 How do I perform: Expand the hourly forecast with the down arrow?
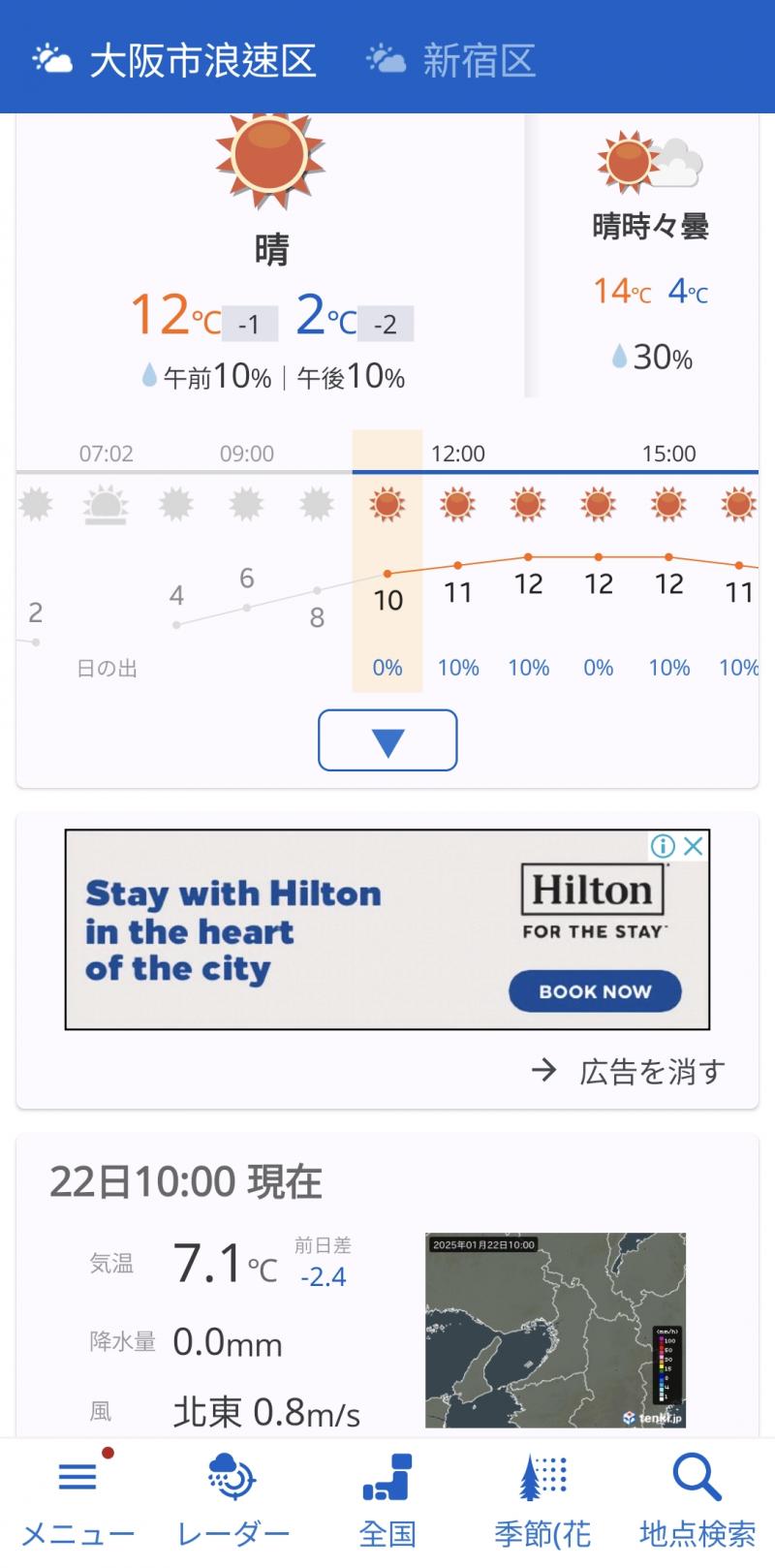point(387,740)
